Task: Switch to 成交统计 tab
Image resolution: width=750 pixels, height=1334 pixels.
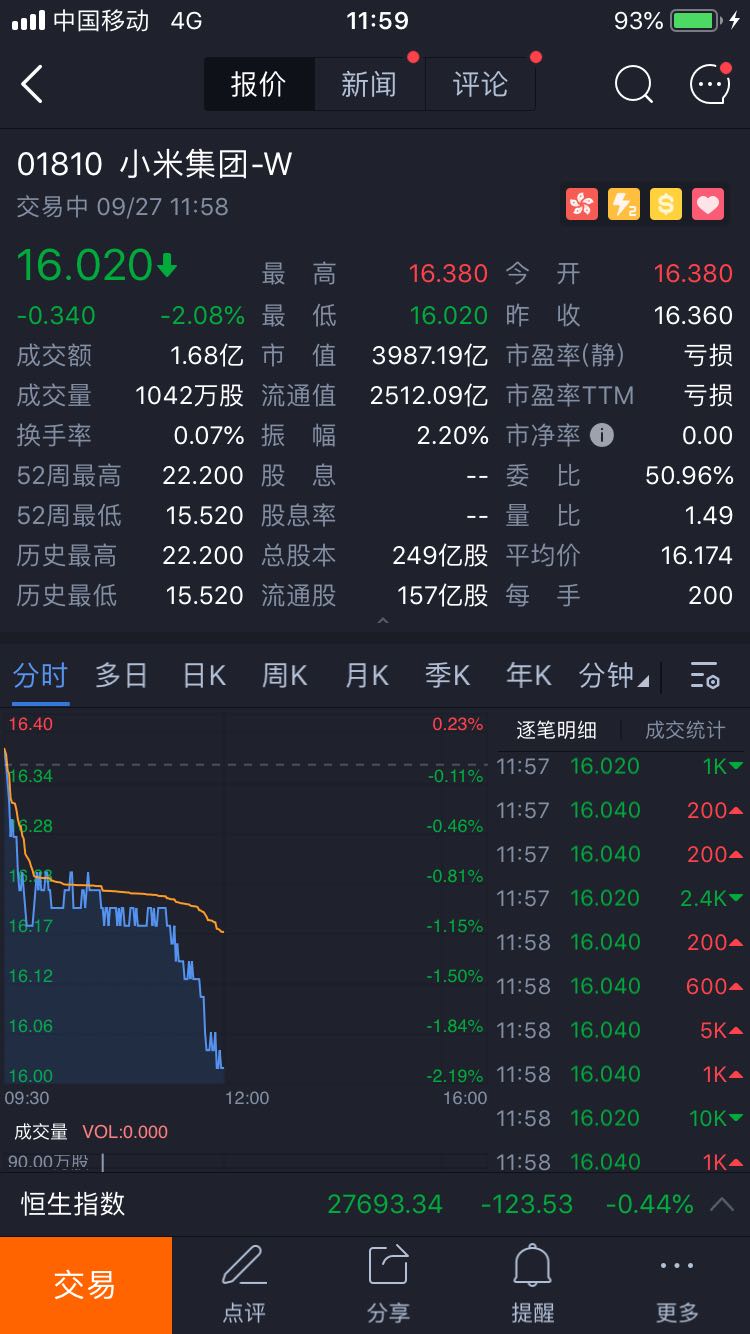Action: point(684,730)
